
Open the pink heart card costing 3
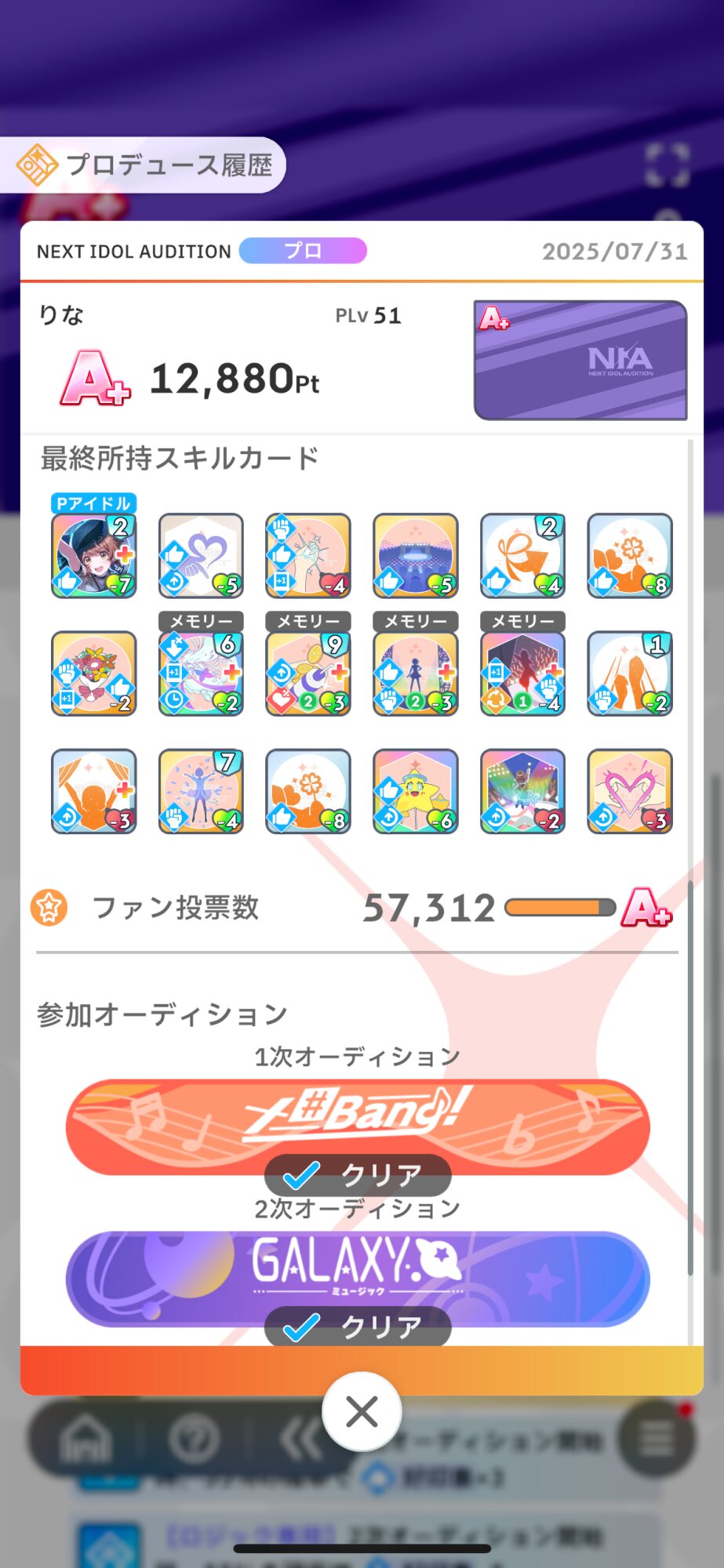pos(630,791)
